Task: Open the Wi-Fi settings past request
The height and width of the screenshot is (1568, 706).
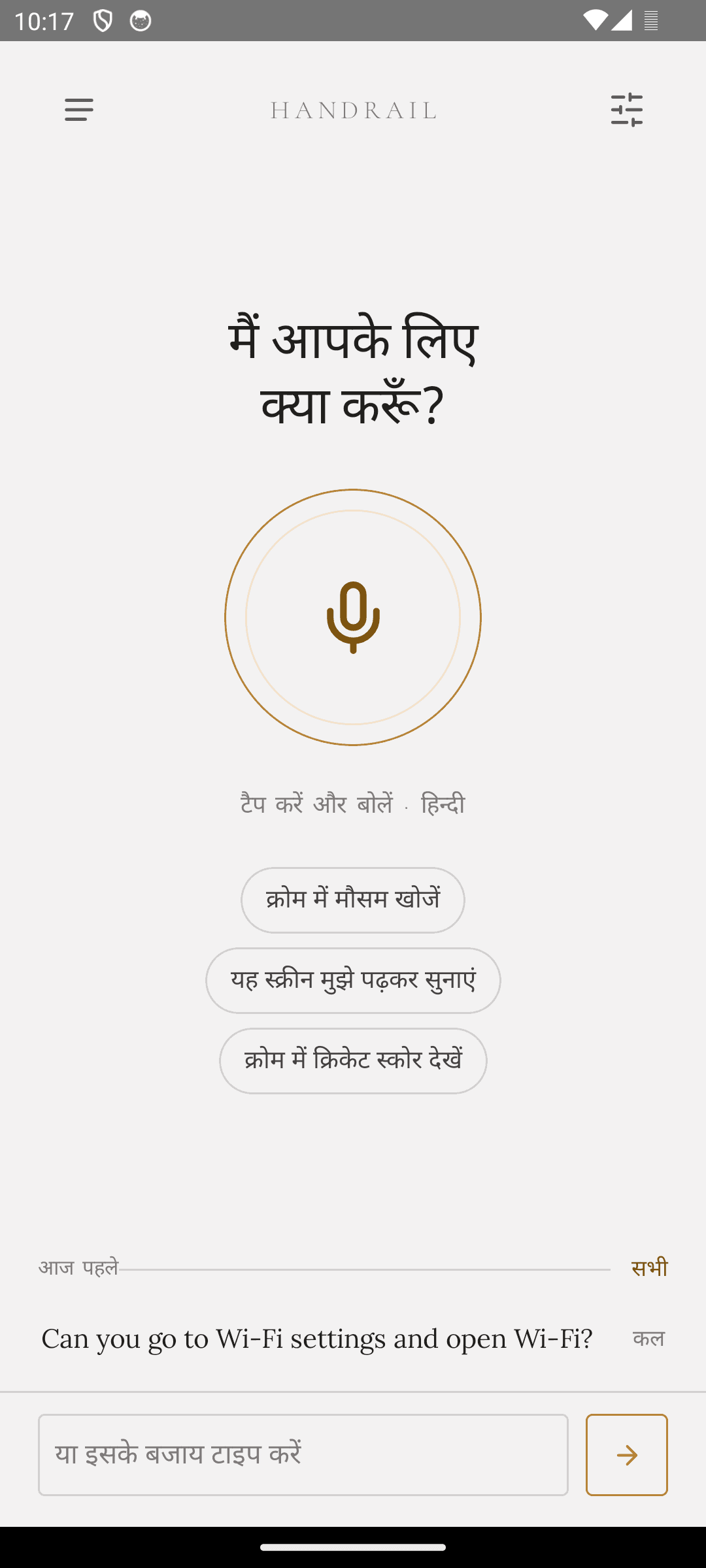Action: tap(353, 1339)
